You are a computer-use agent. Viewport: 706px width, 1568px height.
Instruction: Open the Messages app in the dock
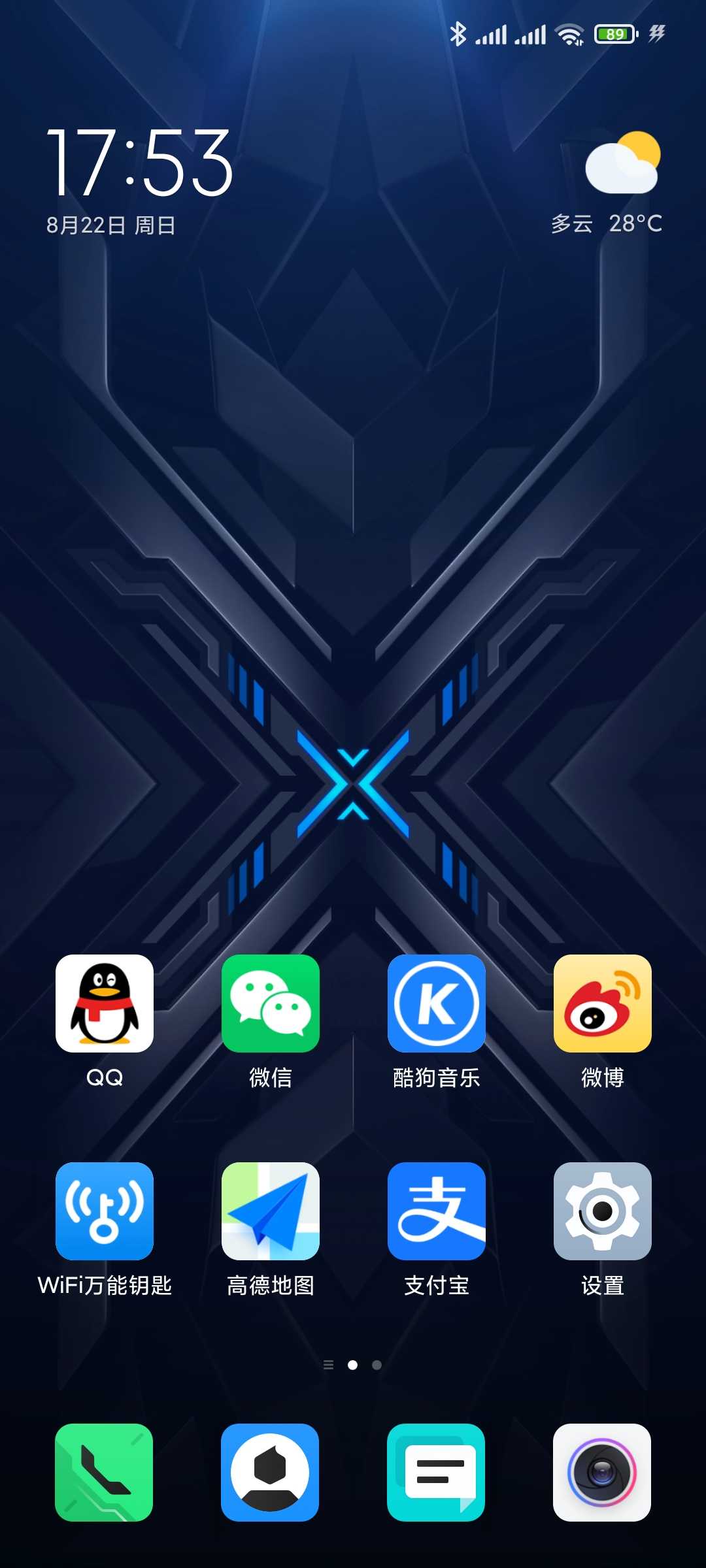(436, 1472)
